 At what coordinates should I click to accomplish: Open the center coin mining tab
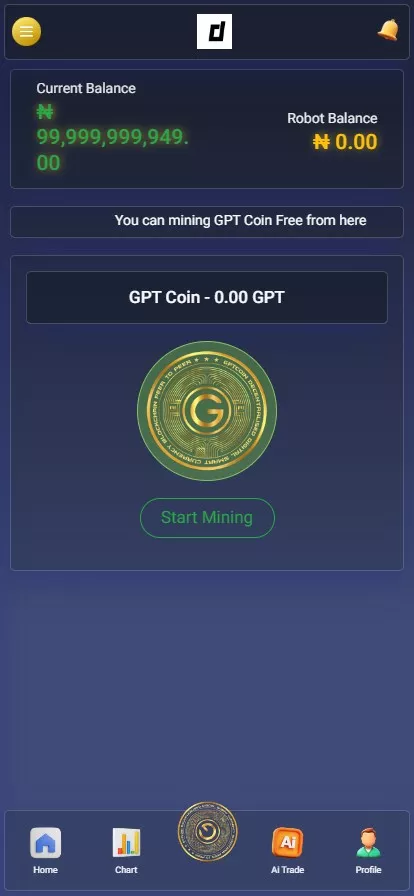207,832
